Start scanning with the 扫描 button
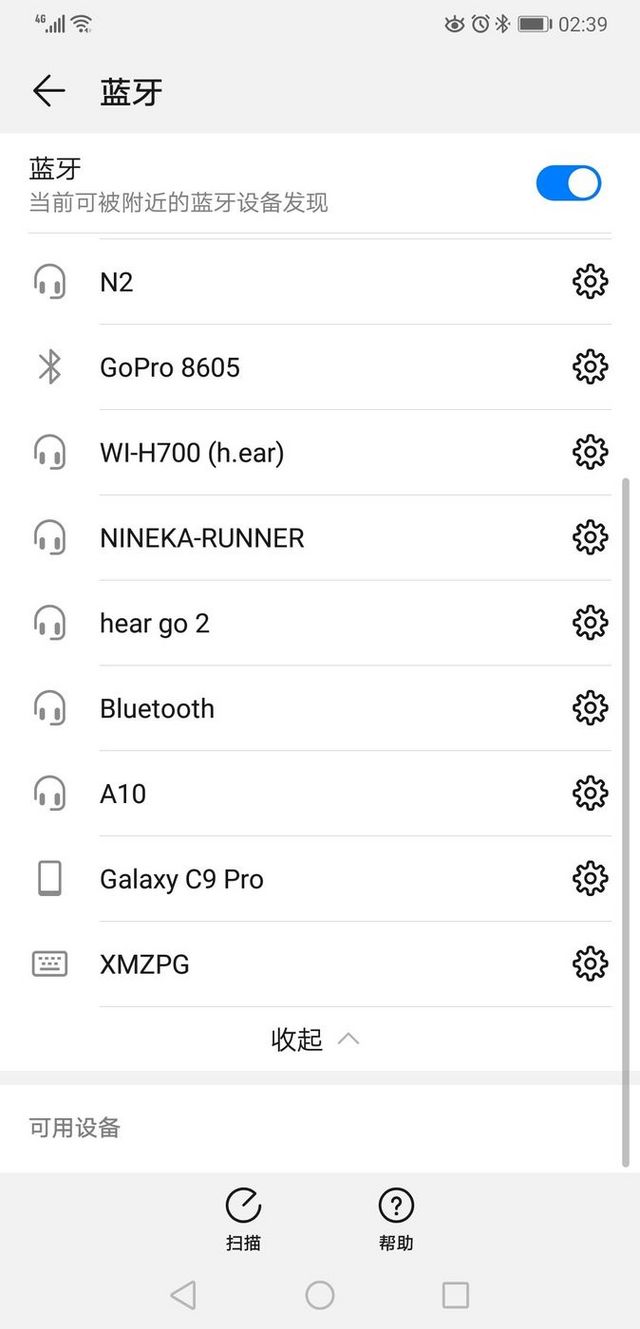Screen dimensions: 640x1329 point(243,1218)
